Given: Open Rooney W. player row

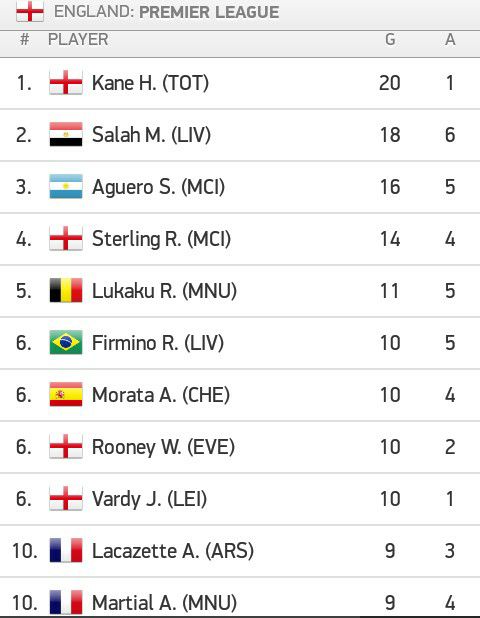Looking at the screenshot, I should coord(240,447).
